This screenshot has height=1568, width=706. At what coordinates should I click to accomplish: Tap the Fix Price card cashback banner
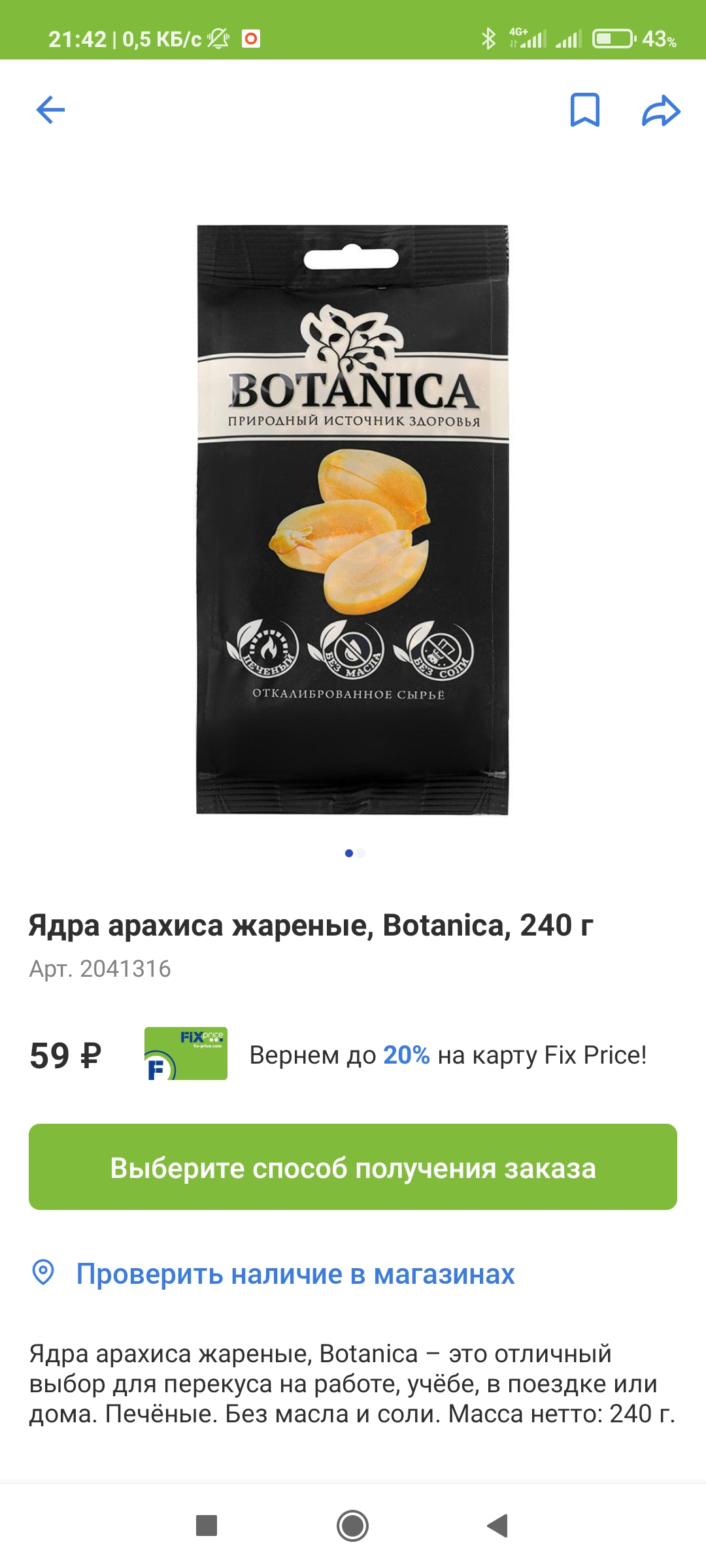click(395, 1054)
